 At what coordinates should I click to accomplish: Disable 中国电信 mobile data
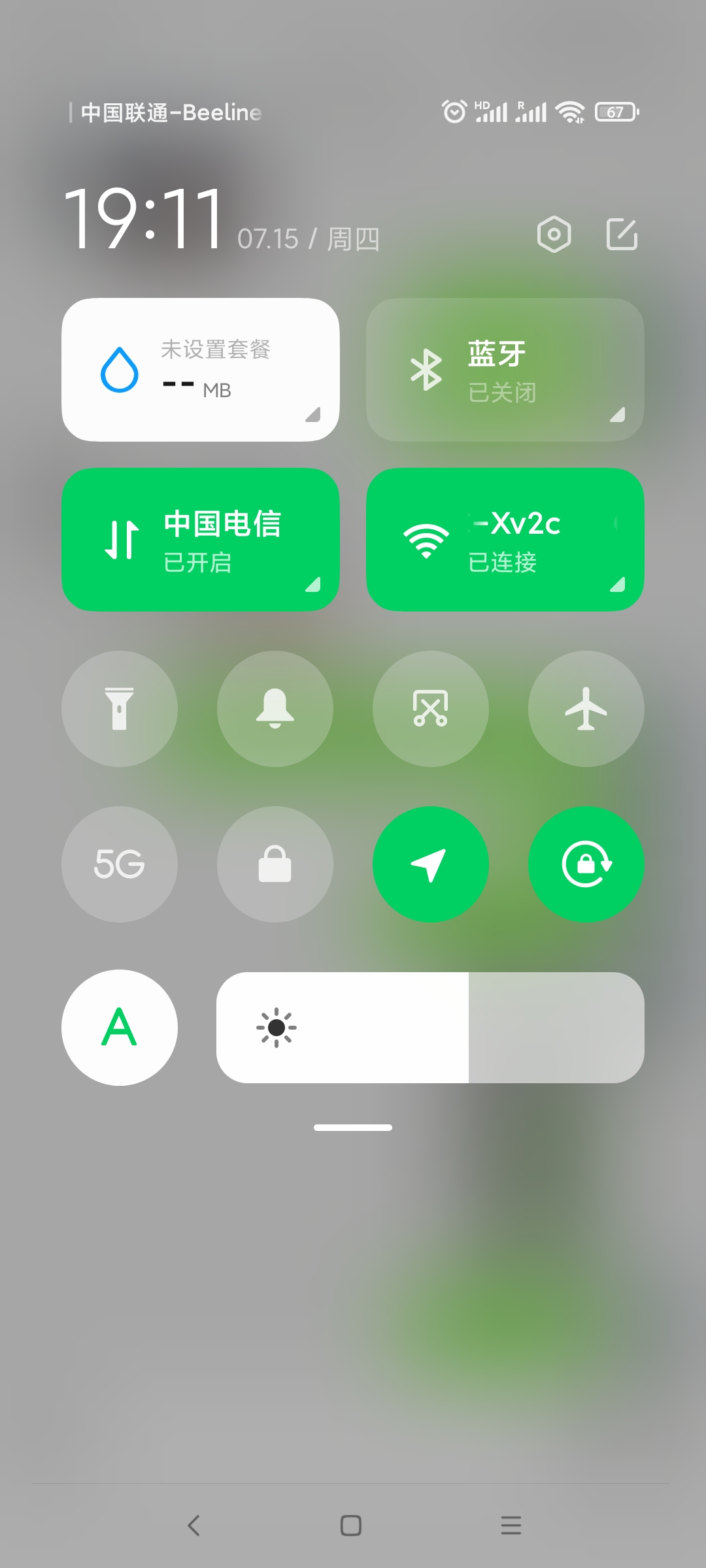tap(201, 540)
